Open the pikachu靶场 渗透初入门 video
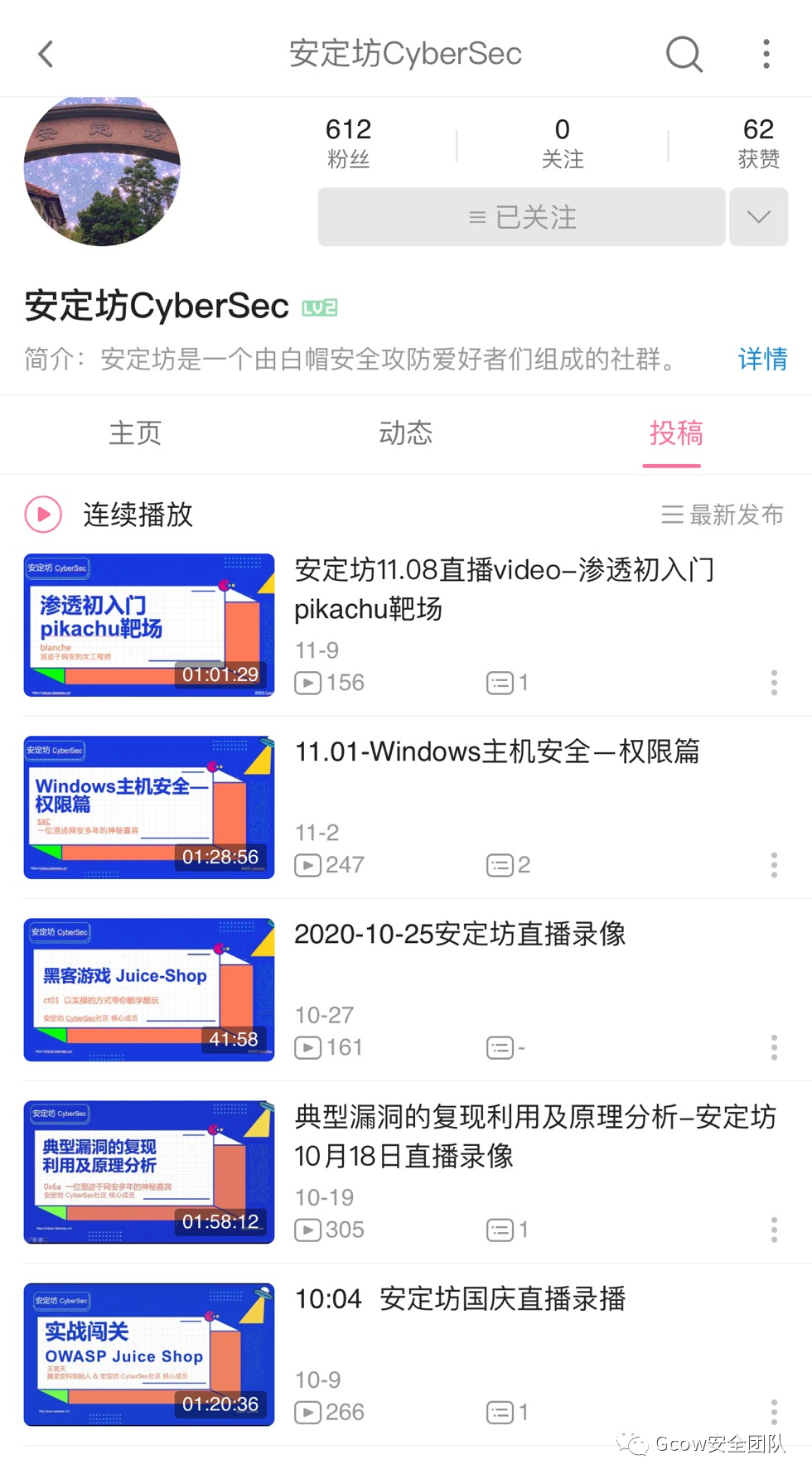Image resolution: width=812 pixels, height=1479 pixels. pyautogui.click(x=504, y=588)
